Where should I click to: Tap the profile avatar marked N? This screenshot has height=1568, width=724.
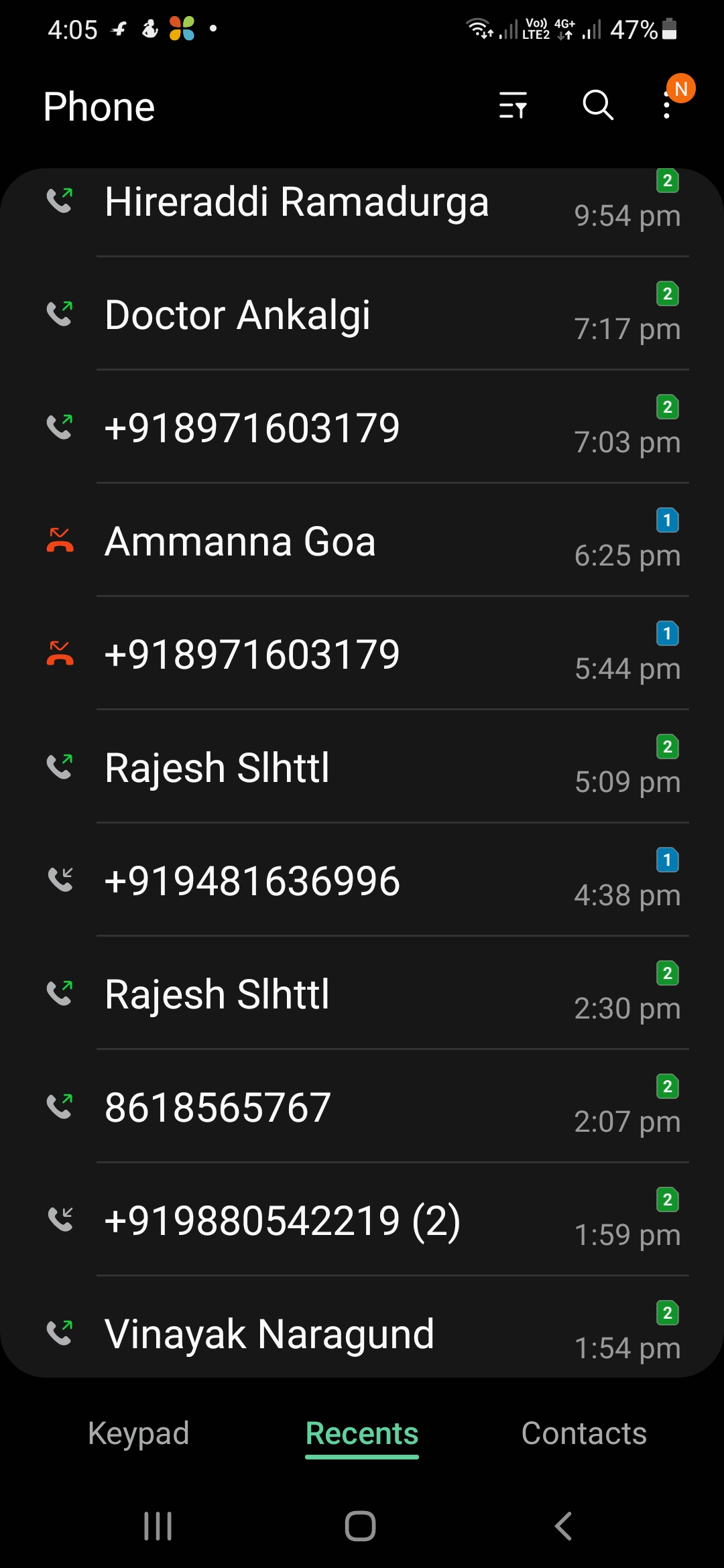pos(681,89)
